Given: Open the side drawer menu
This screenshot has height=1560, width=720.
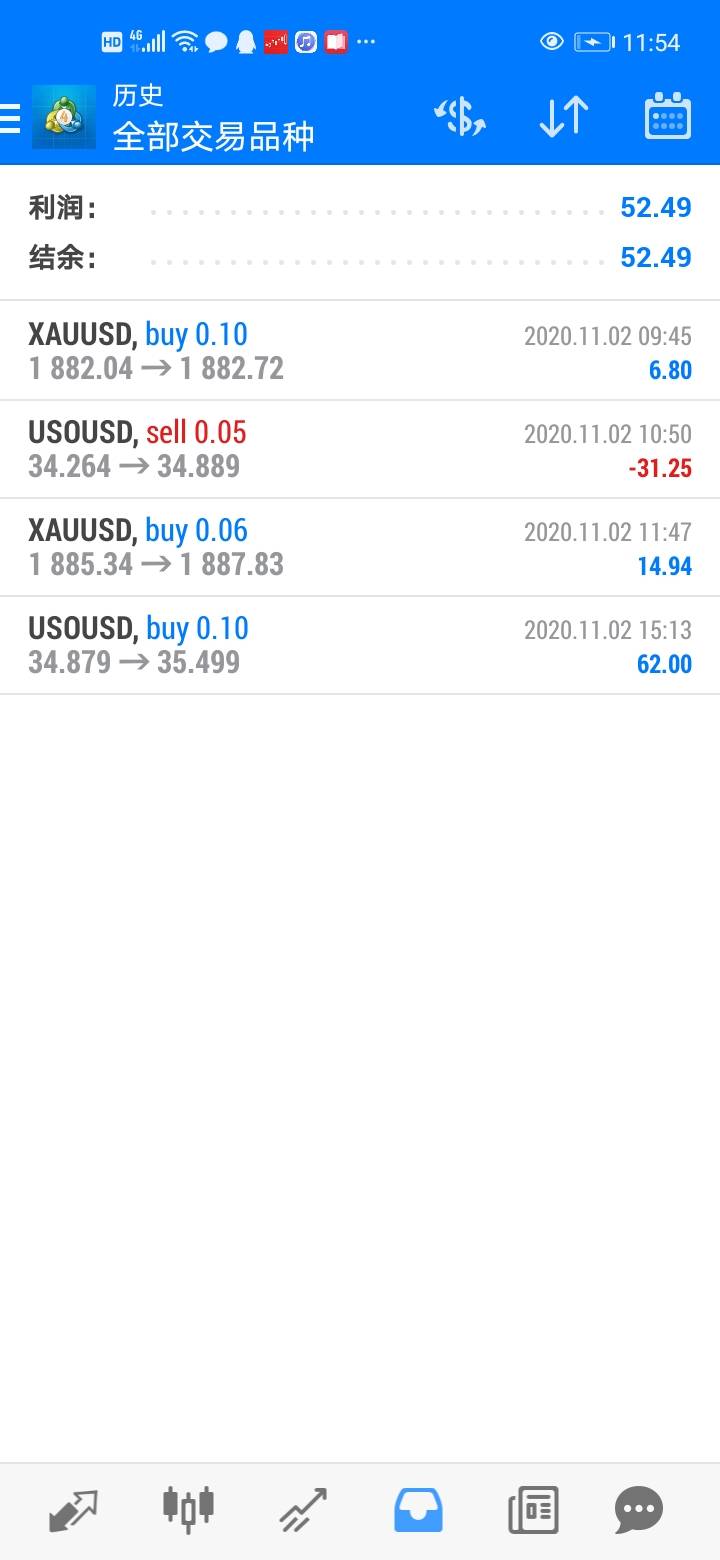Looking at the screenshot, I should point(12,118).
